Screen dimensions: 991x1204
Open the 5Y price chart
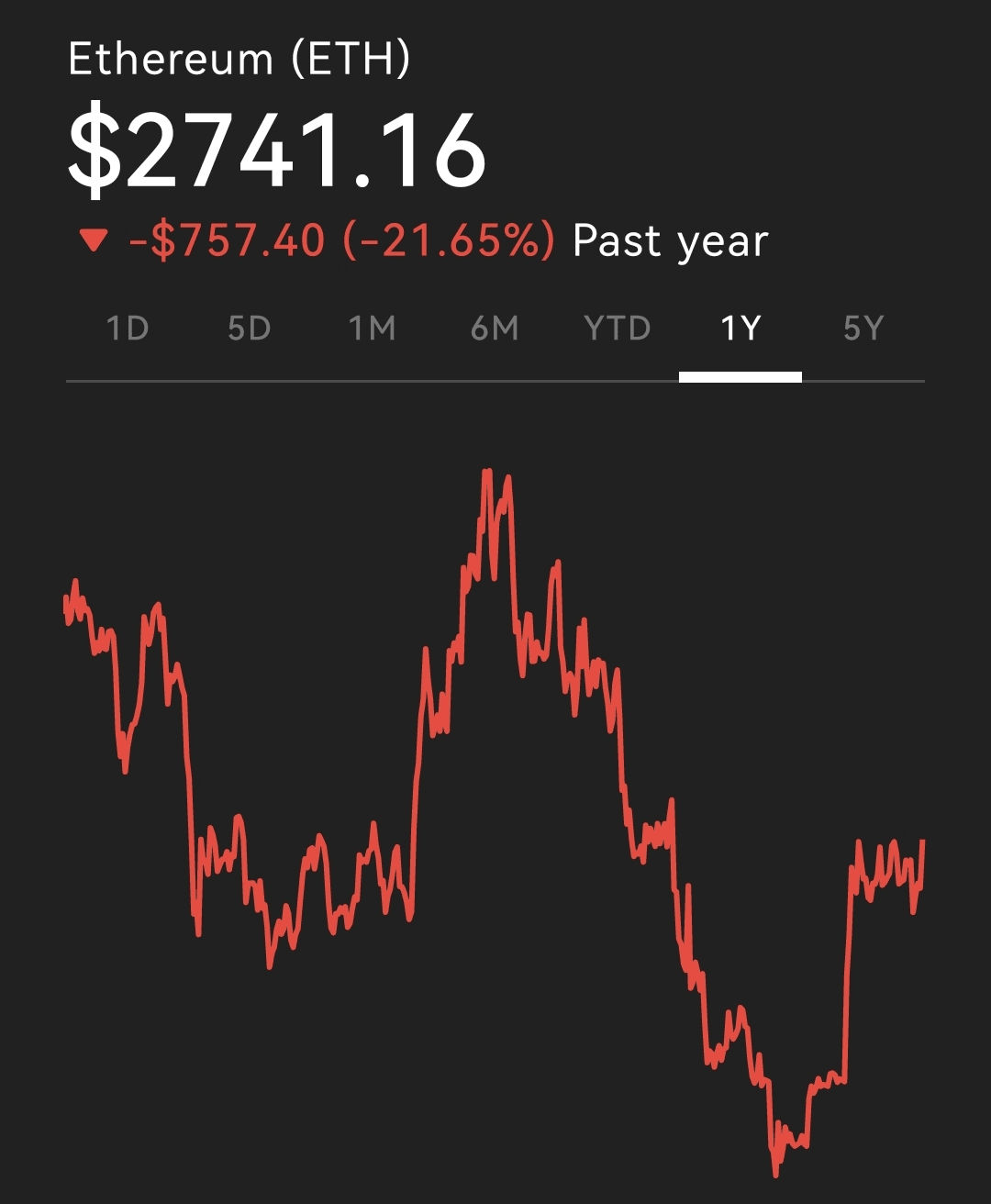coord(863,329)
